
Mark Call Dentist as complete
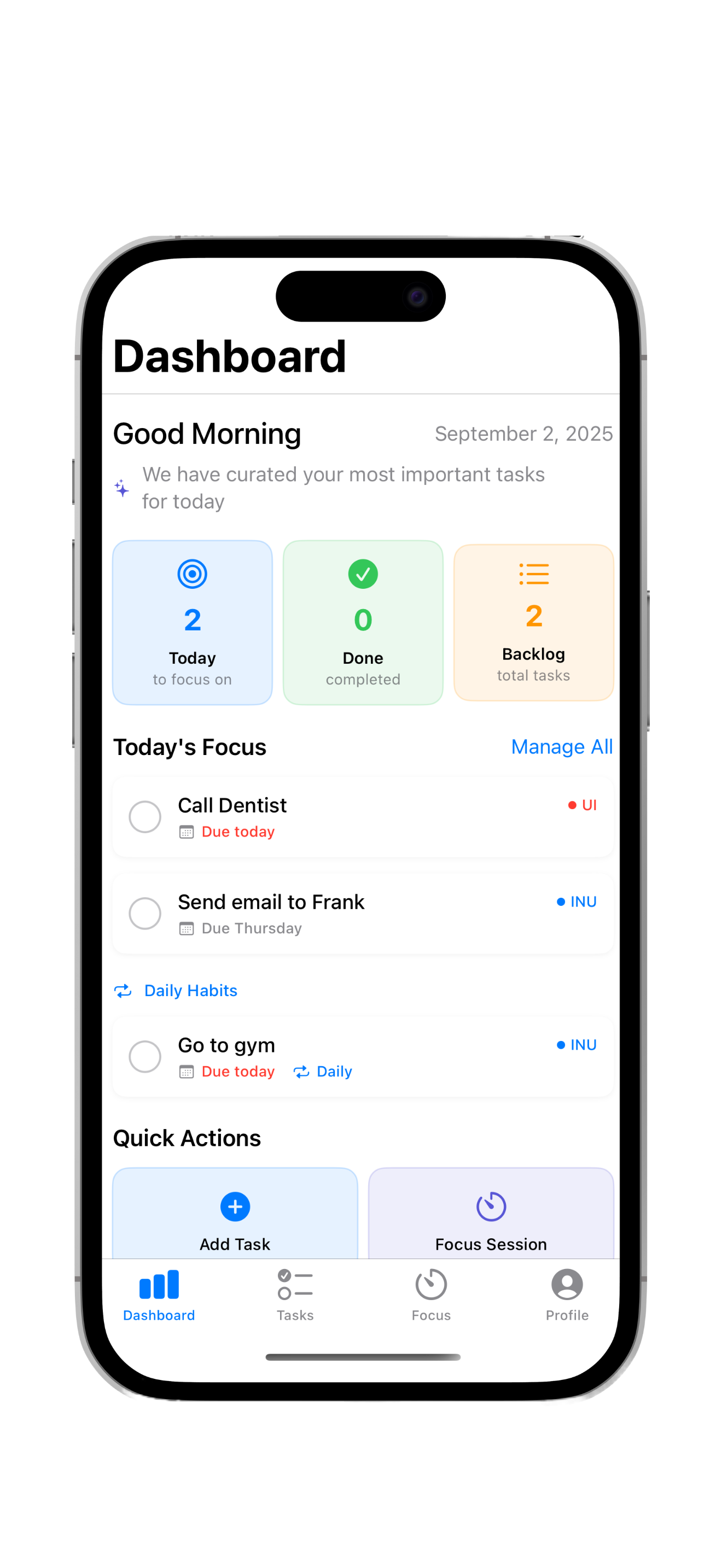(x=145, y=817)
